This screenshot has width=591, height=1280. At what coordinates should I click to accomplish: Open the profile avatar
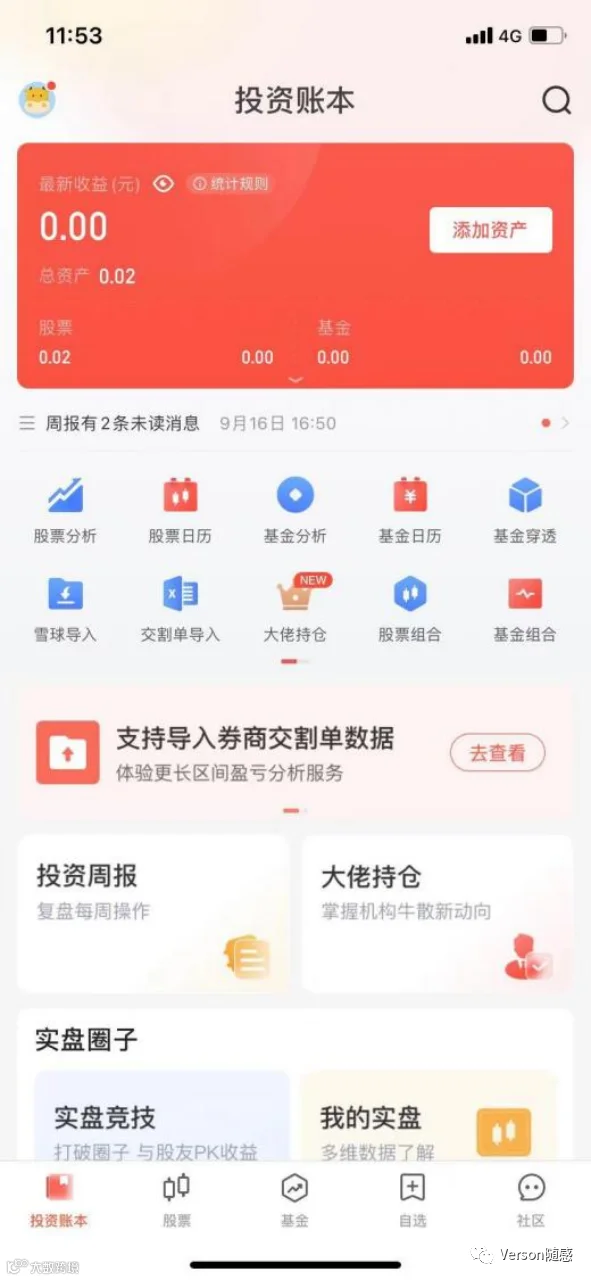click(x=37, y=99)
